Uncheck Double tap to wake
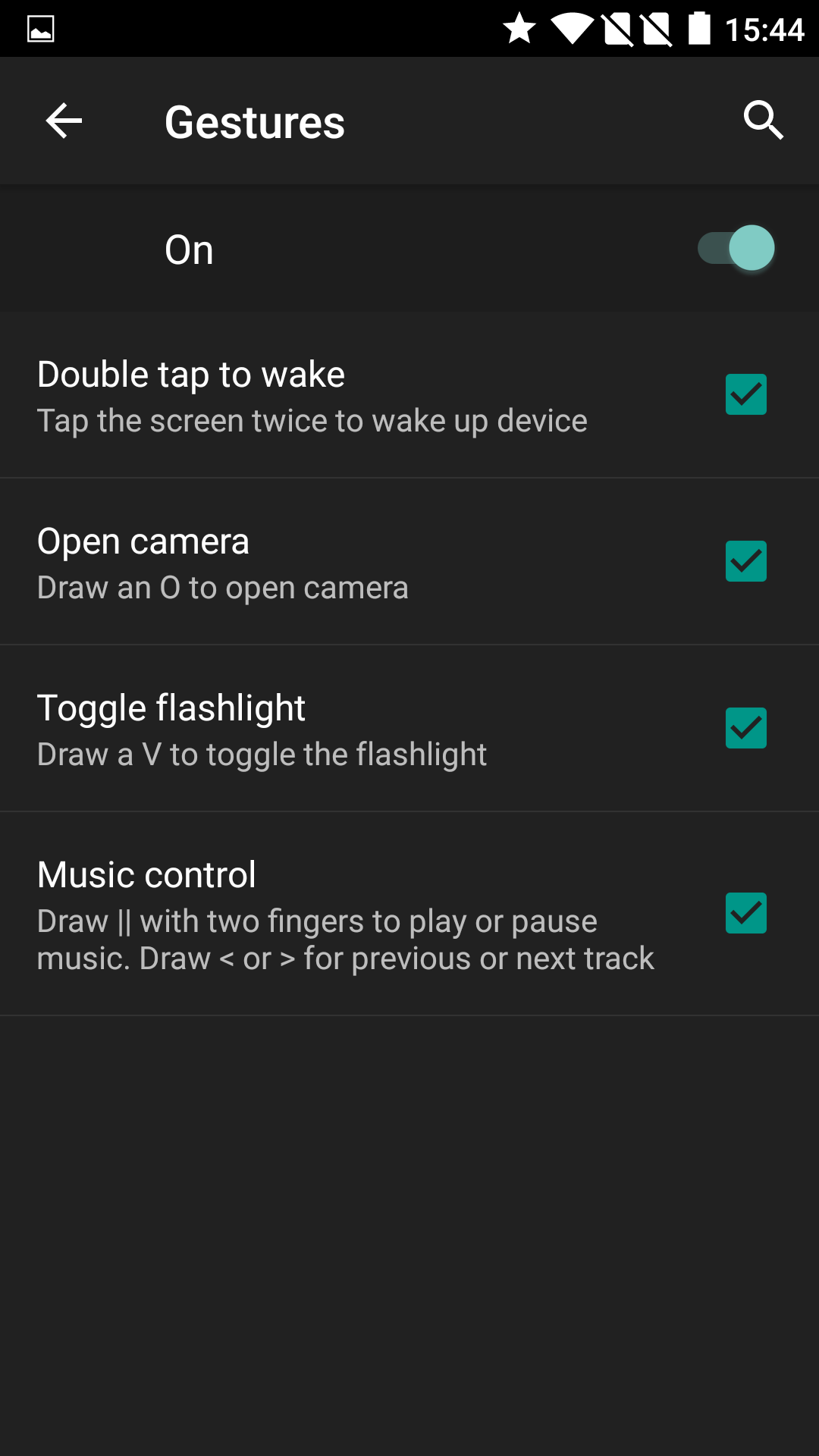The width and height of the screenshot is (819, 1456). tap(746, 394)
